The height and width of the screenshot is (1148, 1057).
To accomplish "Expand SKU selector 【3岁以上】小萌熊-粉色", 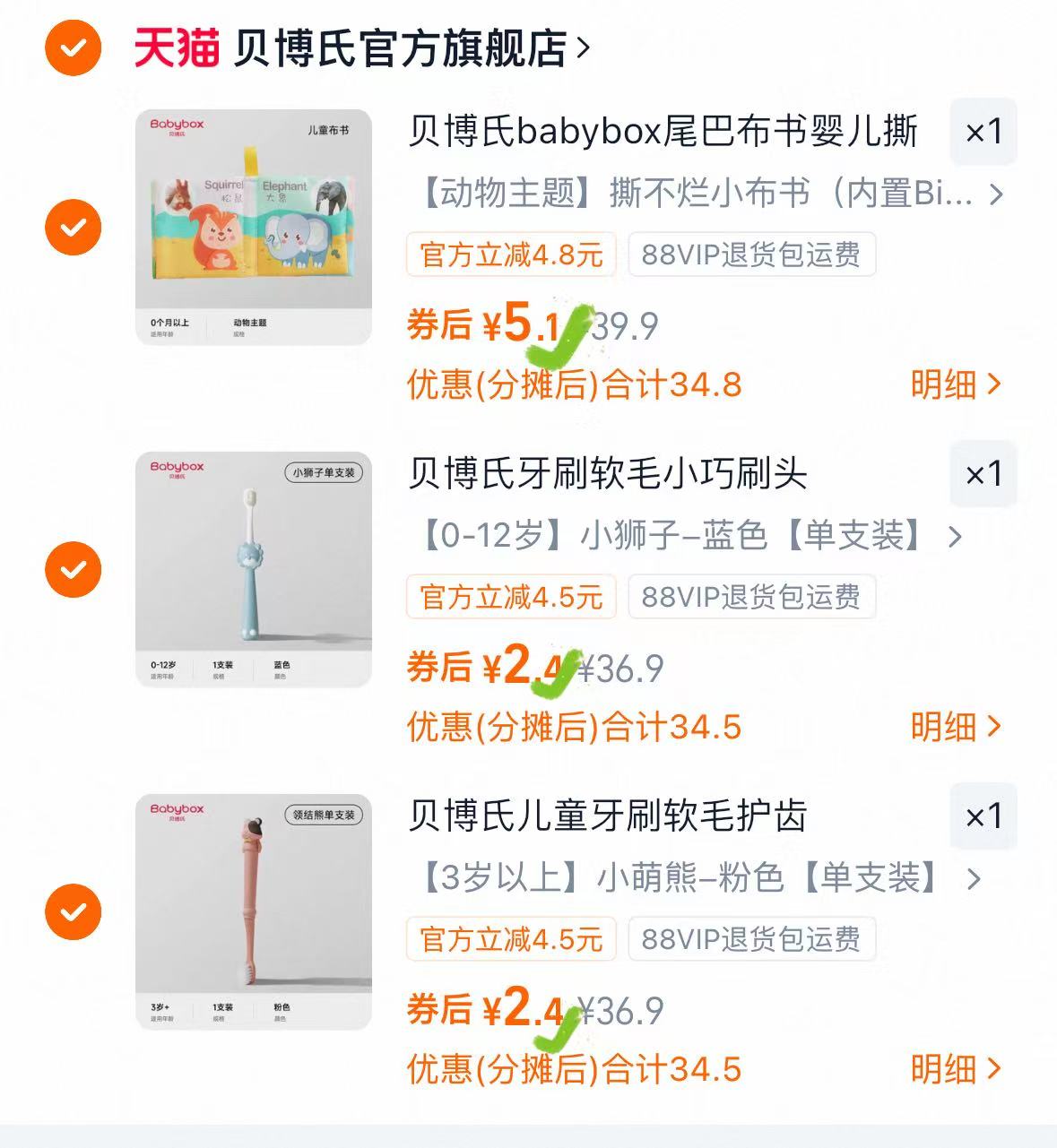I will tap(690, 878).
